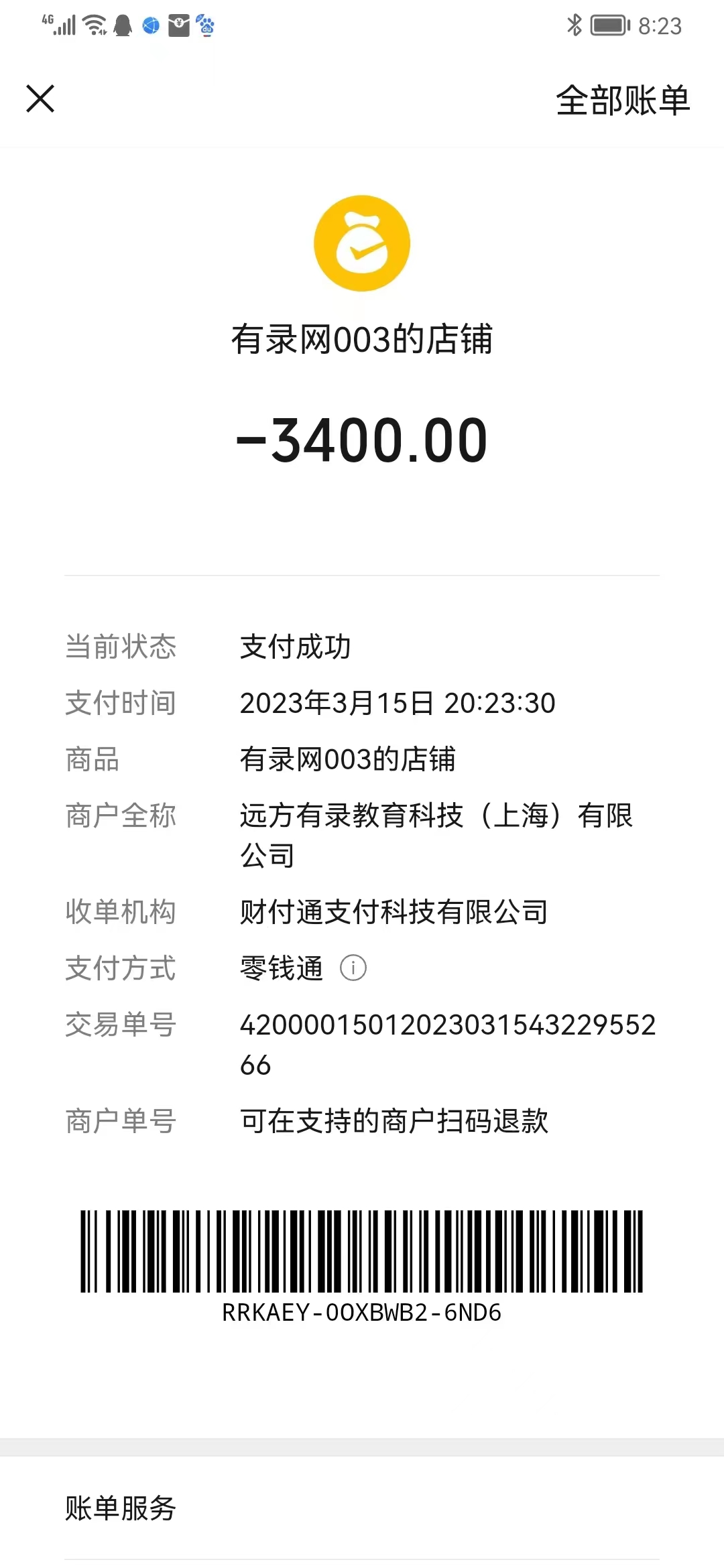Image resolution: width=724 pixels, height=1568 pixels.
Task: Open the 有录网003的店铺 merchant avatar
Action: click(x=362, y=243)
